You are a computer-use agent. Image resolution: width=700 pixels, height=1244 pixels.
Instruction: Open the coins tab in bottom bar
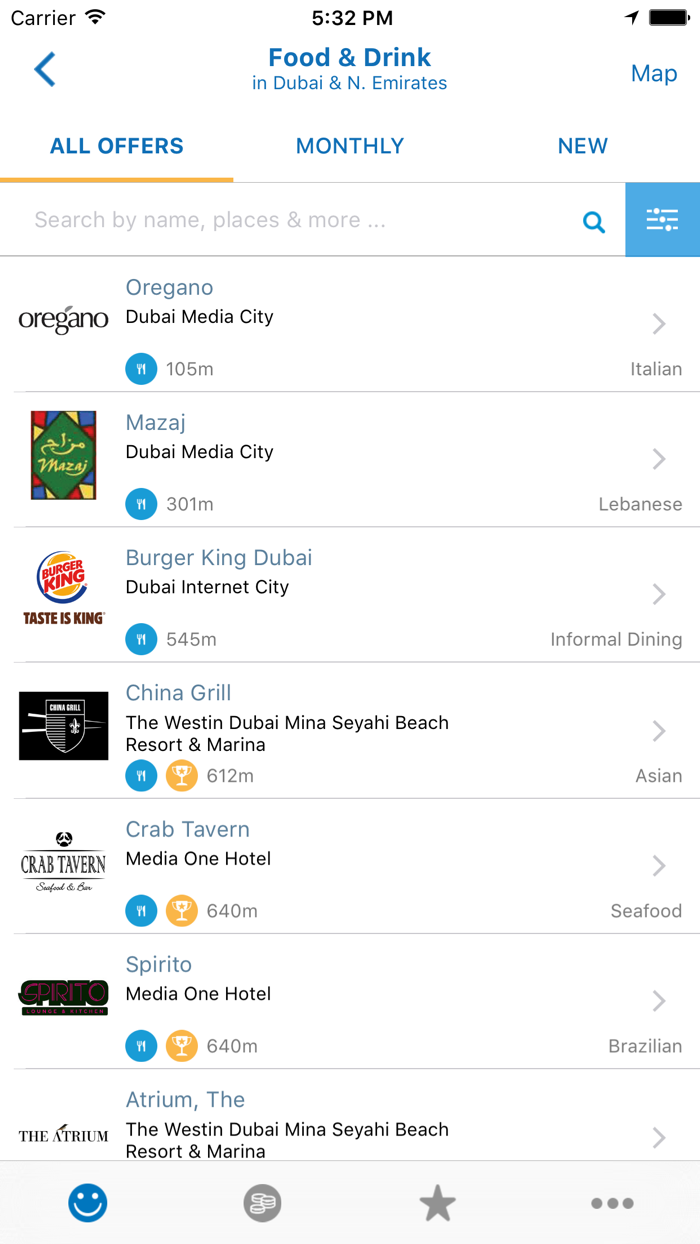(x=262, y=1203)
